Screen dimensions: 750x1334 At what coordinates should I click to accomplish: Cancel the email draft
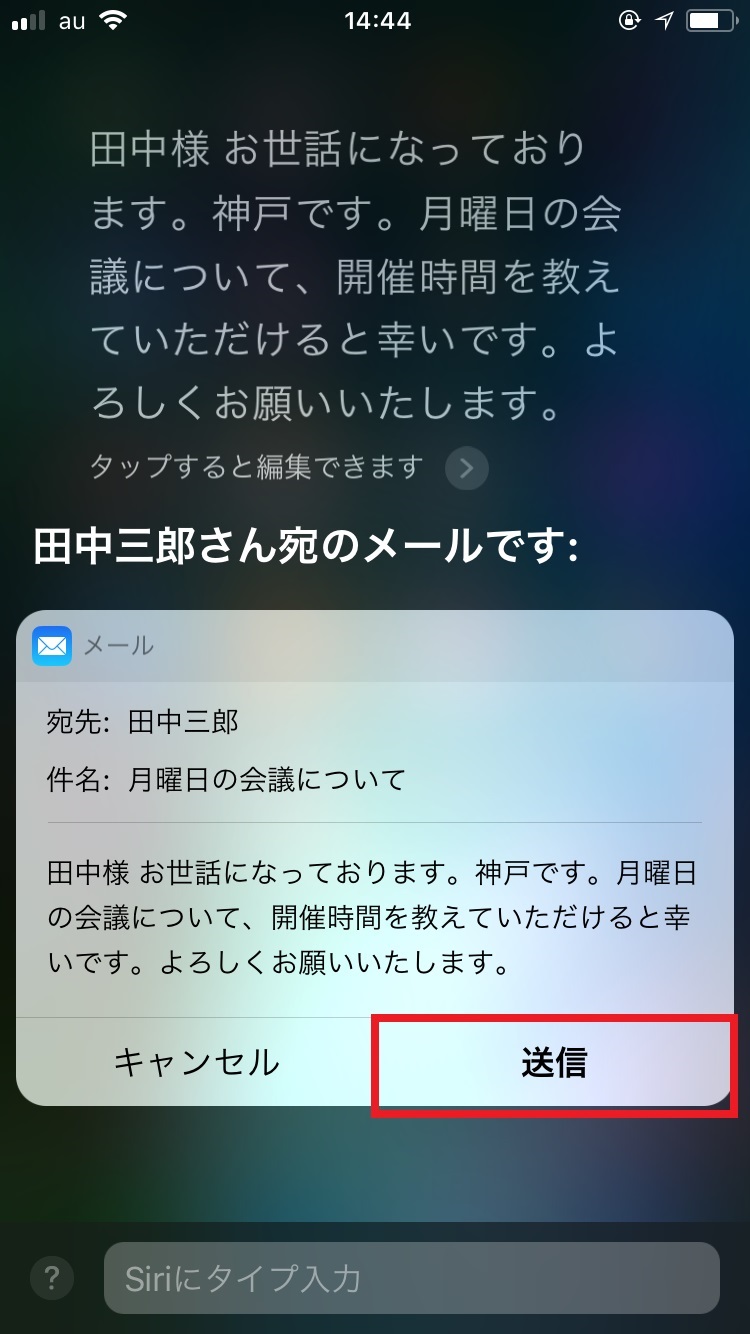(x=196, y=1062)
